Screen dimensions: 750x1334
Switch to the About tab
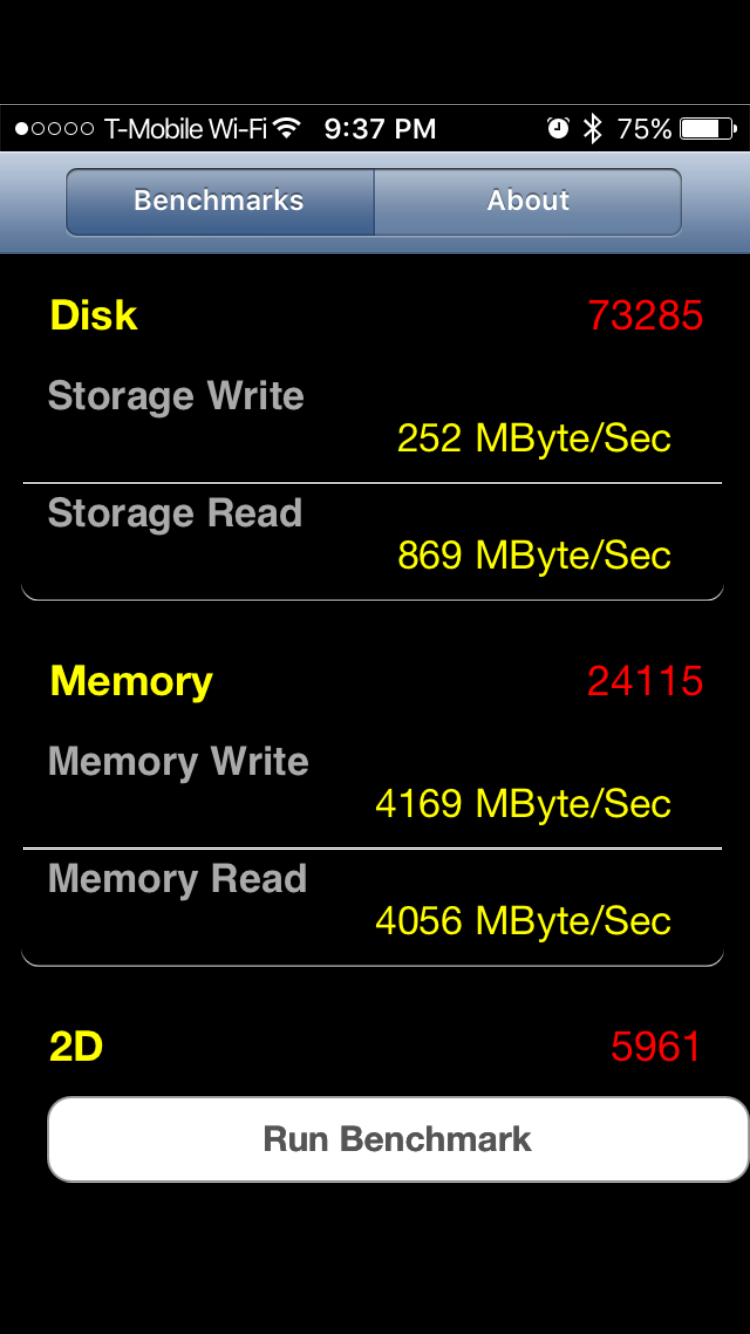point(528,201)
